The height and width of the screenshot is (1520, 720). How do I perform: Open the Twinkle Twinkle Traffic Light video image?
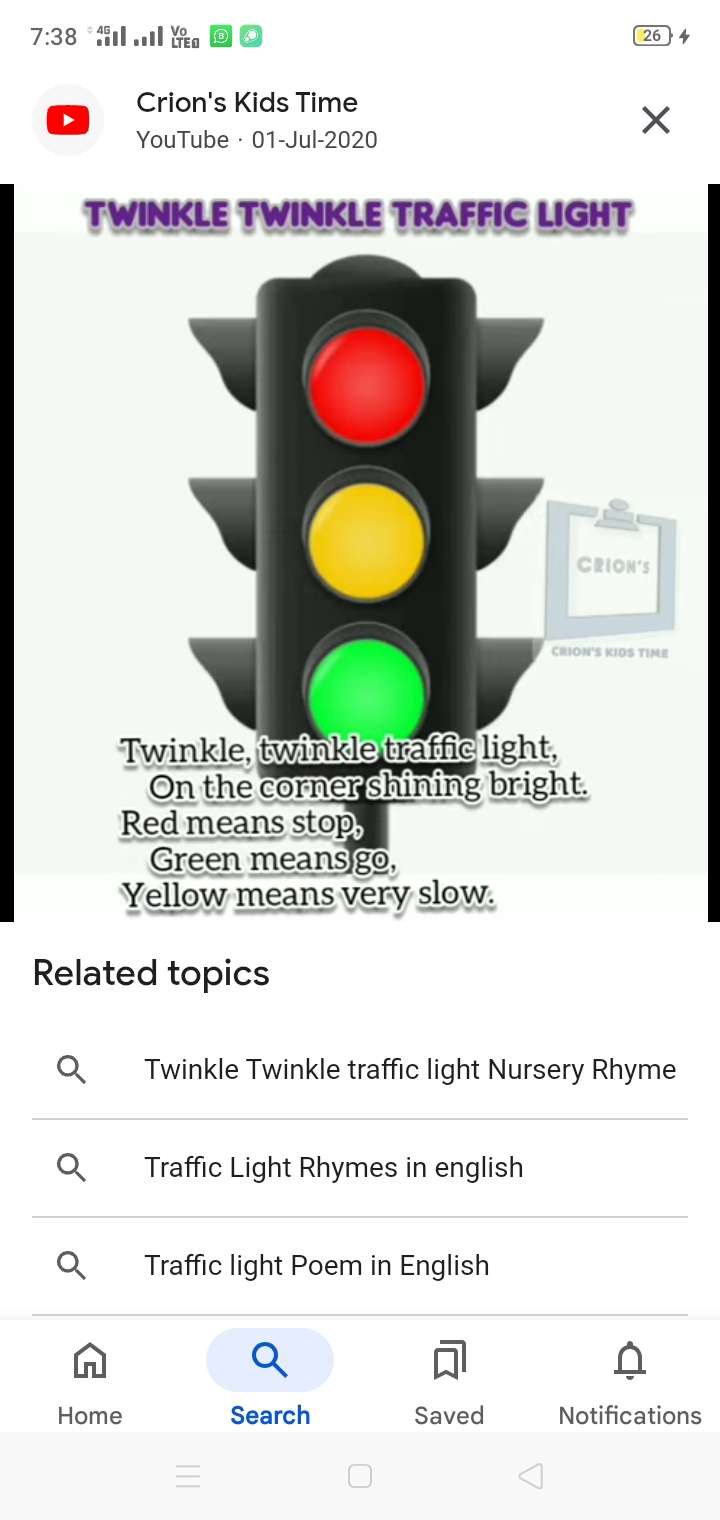[x=360, y=552]
